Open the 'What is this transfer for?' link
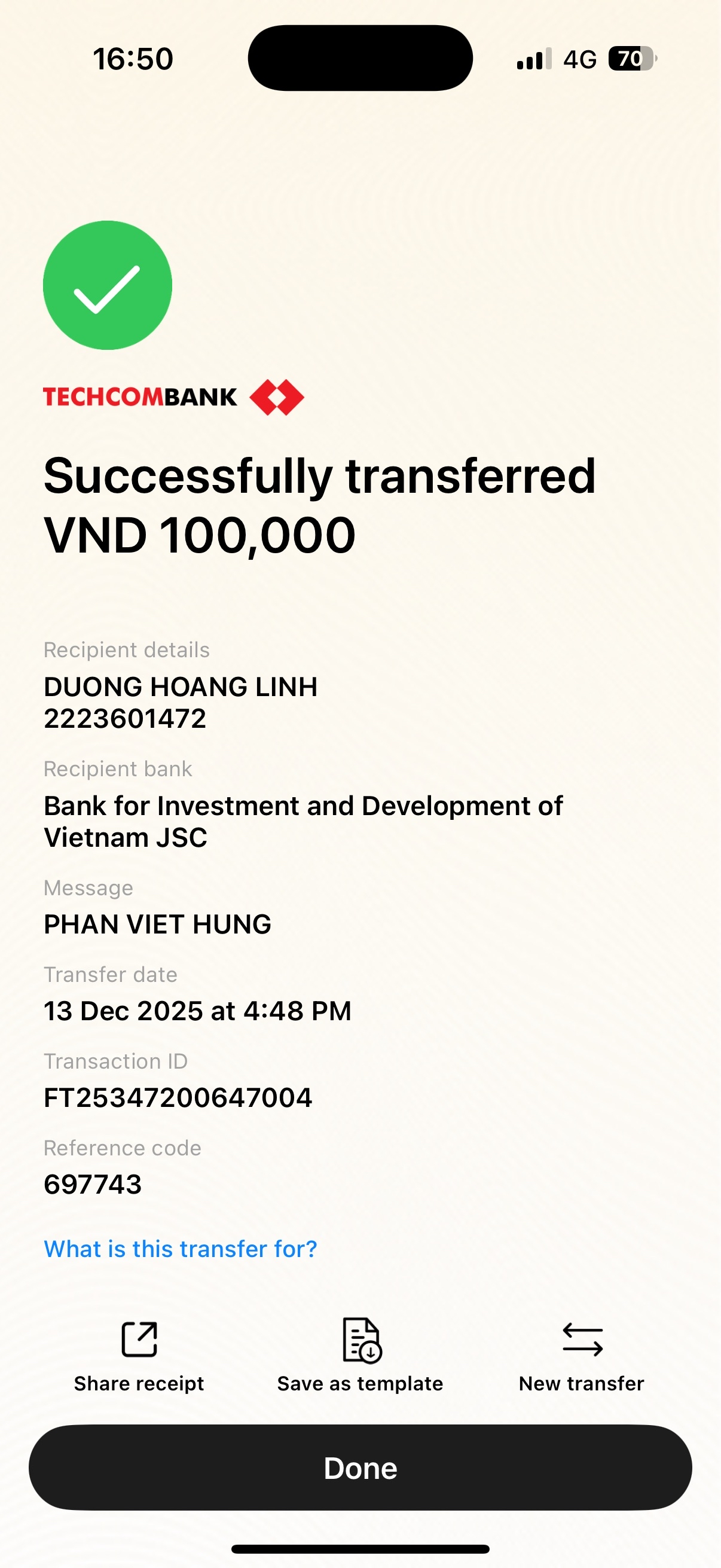721x1568 pixels. (180, 1249)
